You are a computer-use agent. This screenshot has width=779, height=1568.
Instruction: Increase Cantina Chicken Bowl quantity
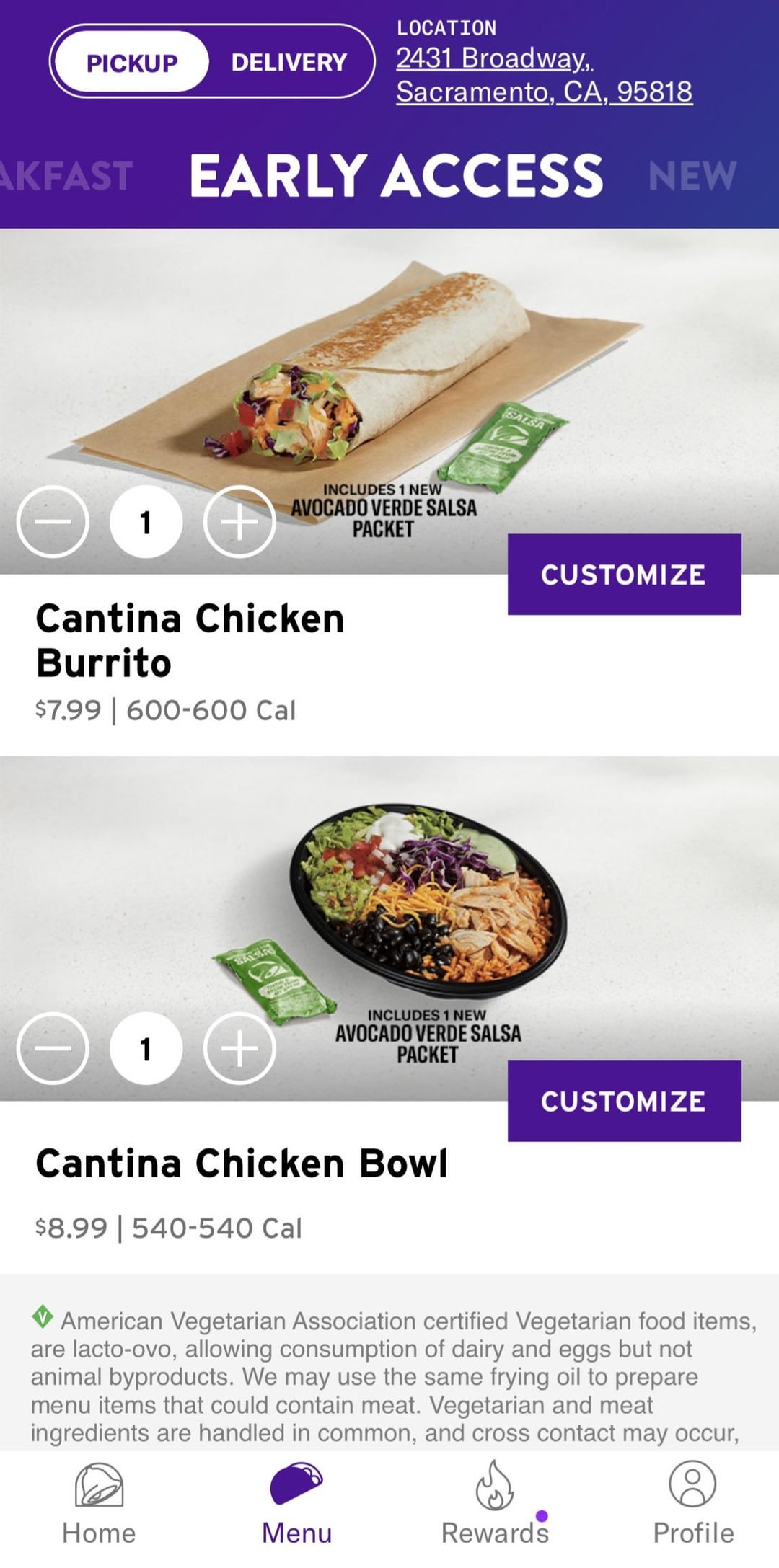pyautogui.click(x=239, y=1047)
